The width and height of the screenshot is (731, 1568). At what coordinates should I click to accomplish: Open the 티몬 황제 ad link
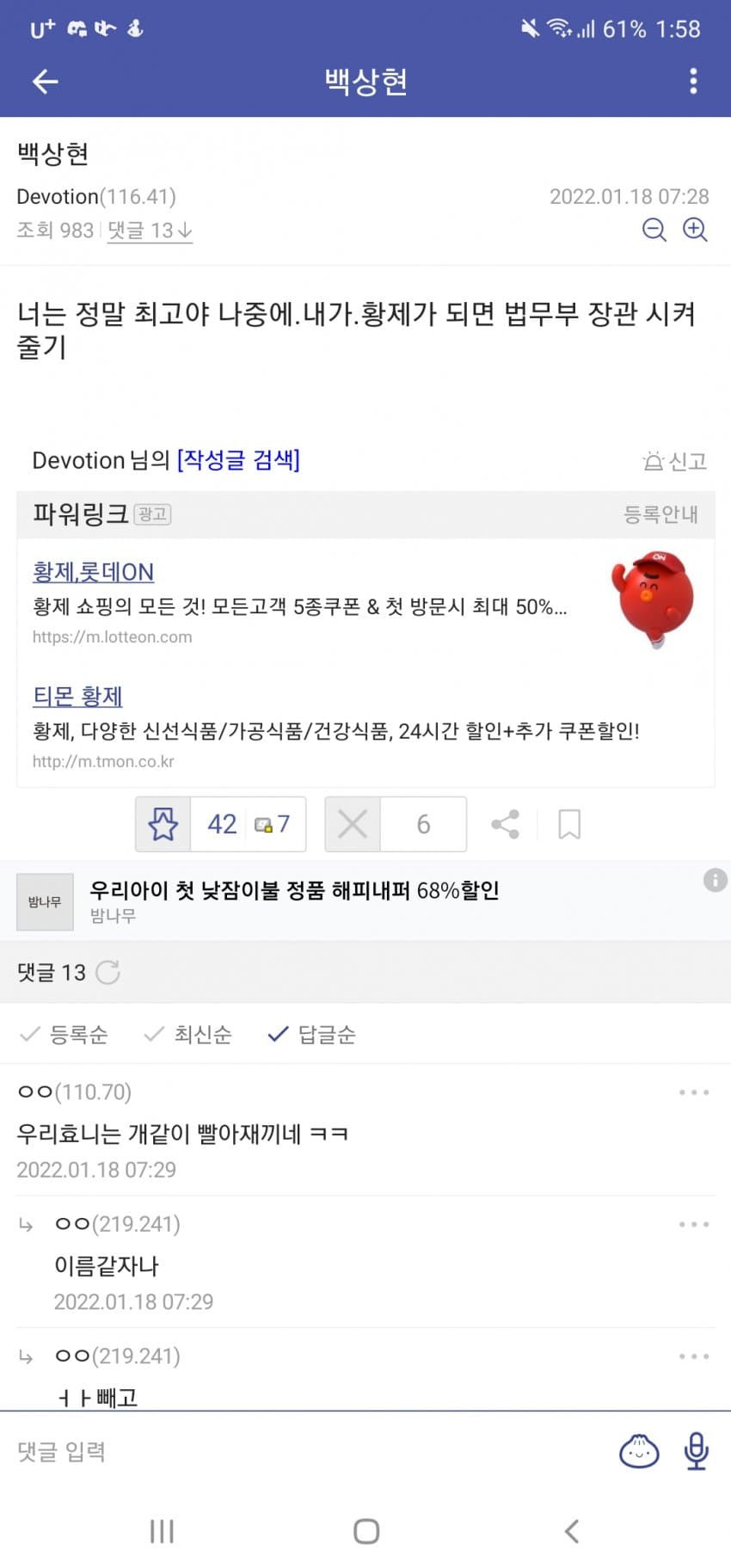77,696
